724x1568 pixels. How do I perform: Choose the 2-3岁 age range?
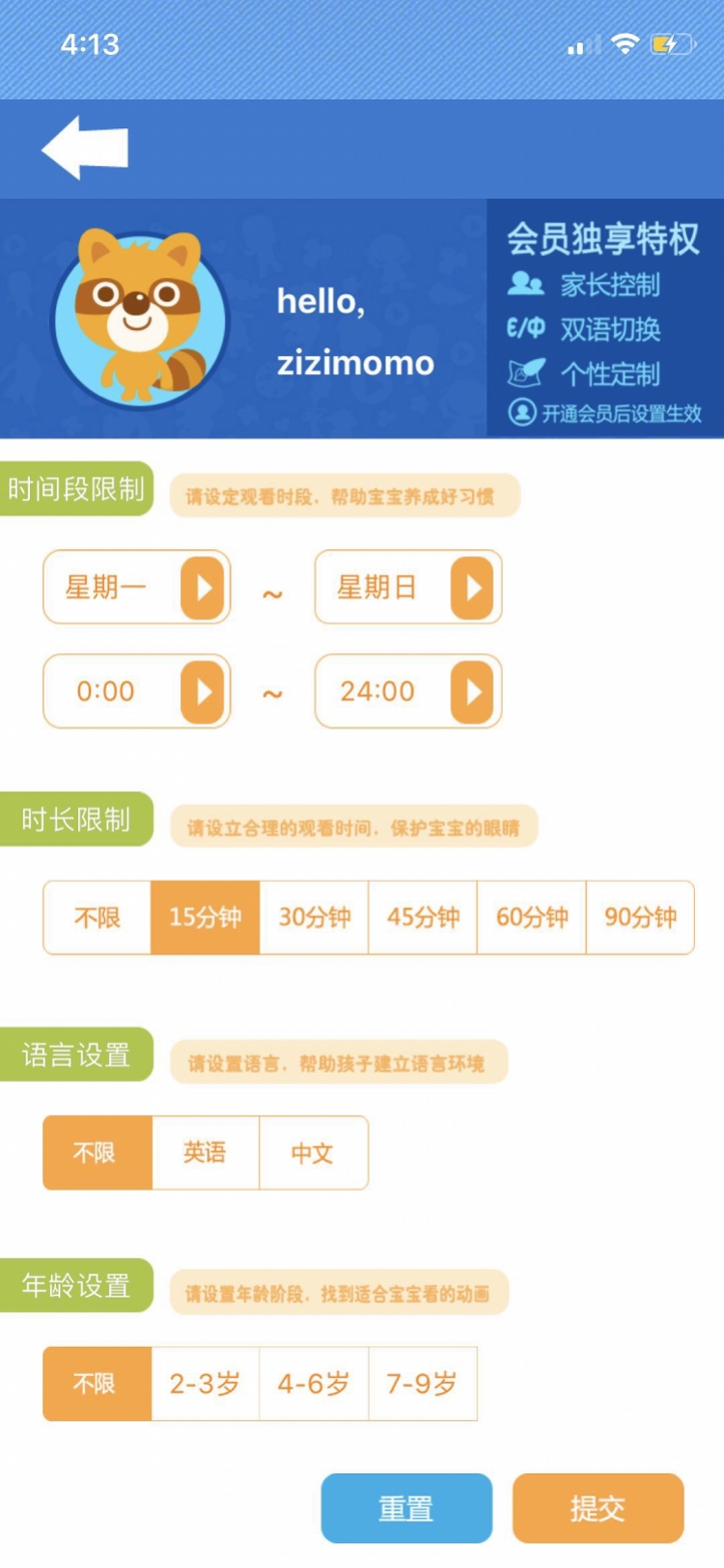click(206, 1384)
